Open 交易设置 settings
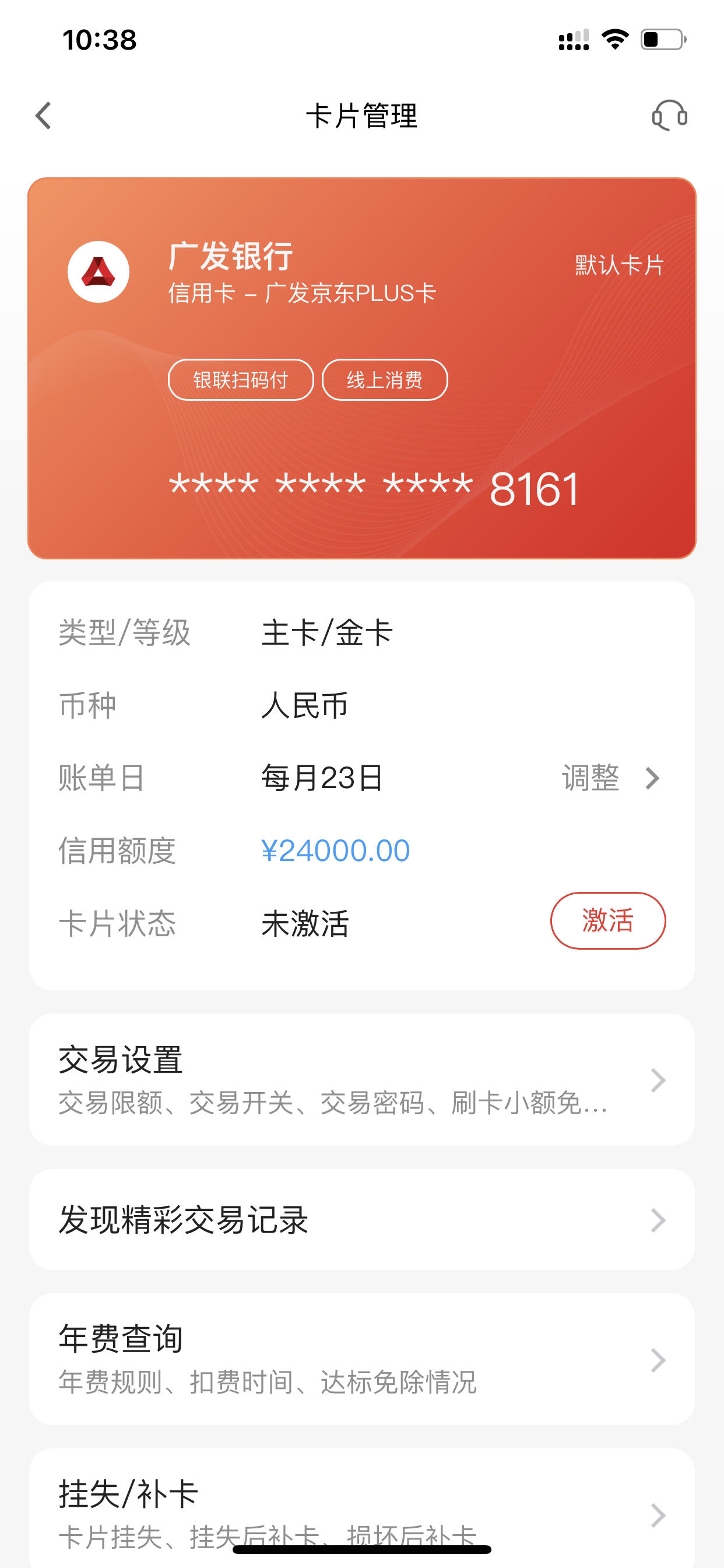 [x=362, y=1080]
